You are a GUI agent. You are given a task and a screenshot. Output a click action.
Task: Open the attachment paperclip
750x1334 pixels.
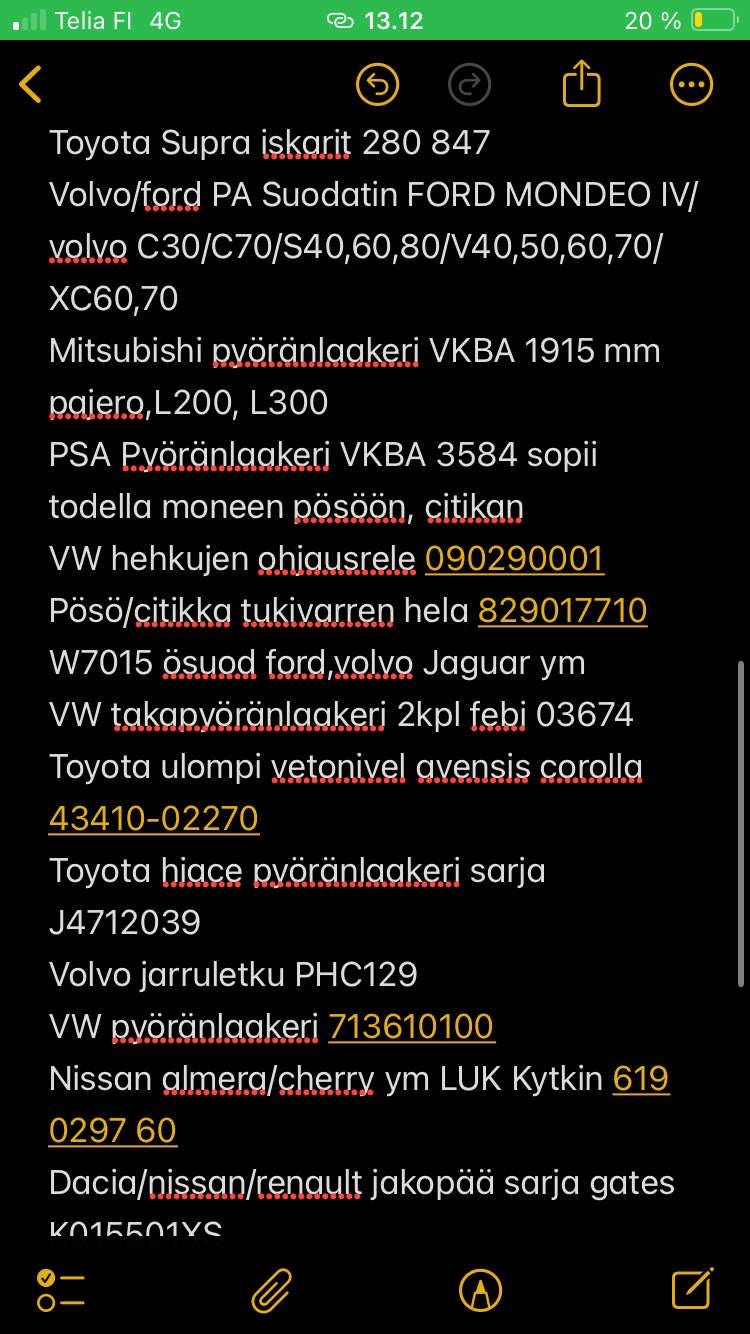[271, 1290]
